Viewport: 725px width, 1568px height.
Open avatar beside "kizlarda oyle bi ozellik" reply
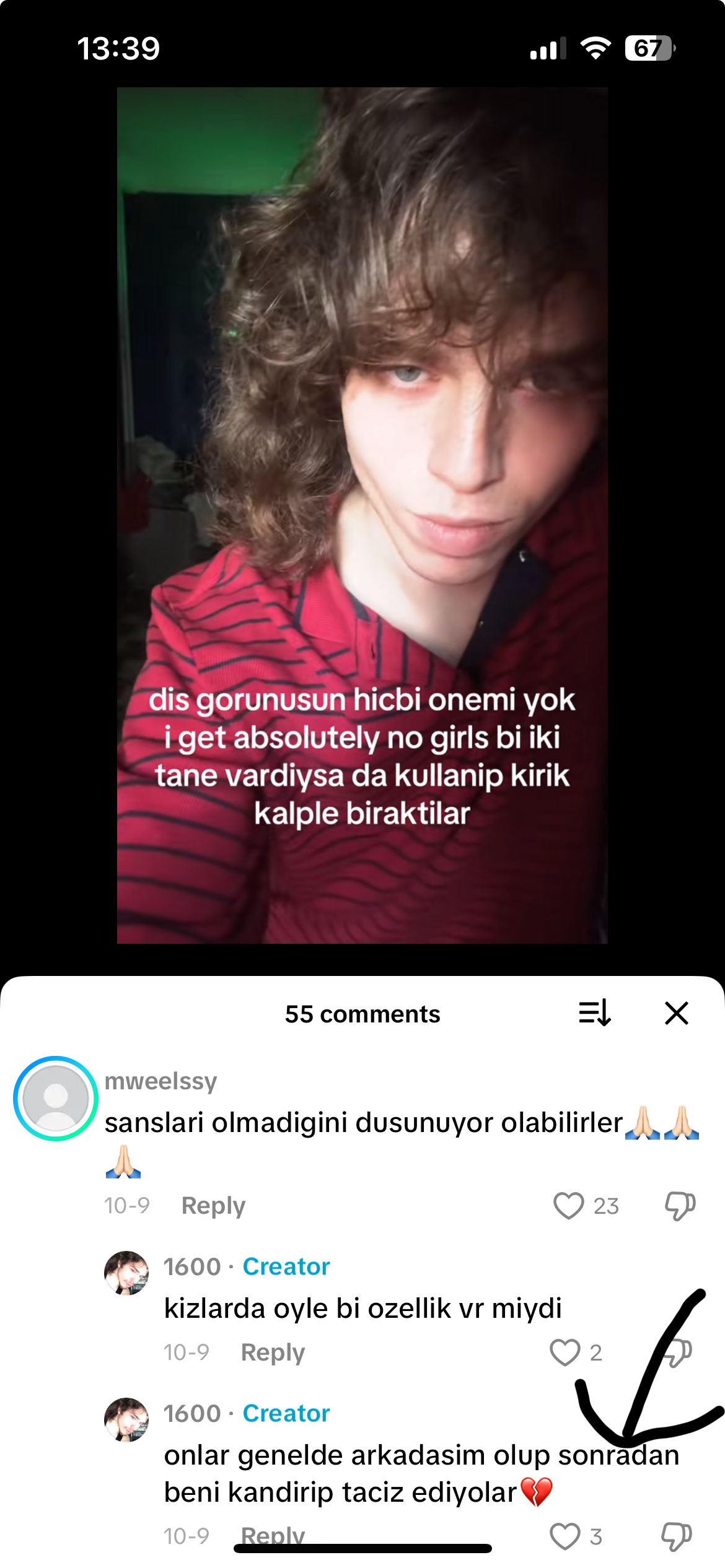pos(126,1273)
